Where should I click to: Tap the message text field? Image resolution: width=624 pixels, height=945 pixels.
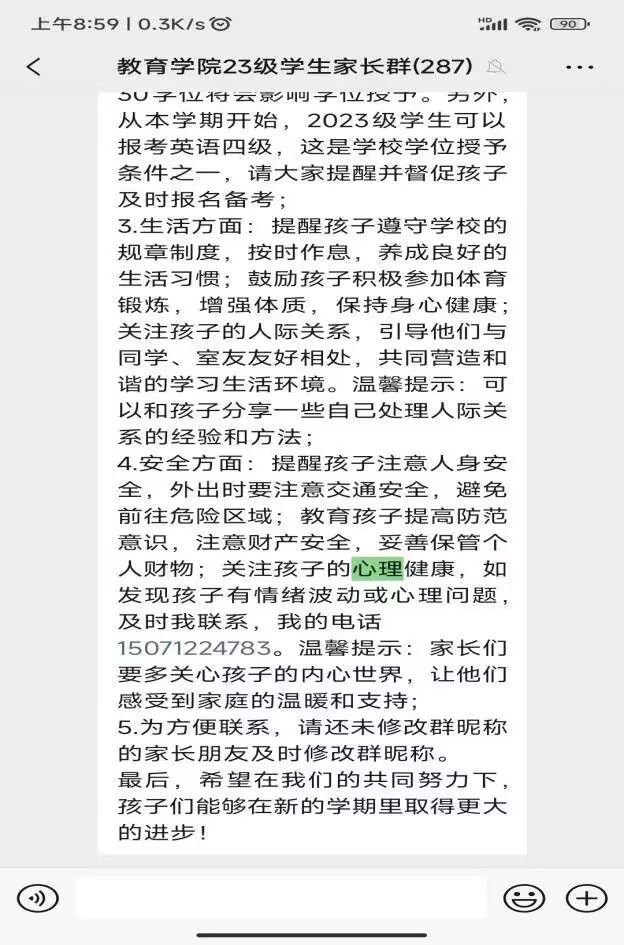pyautogui.click(x=280, y=898)
